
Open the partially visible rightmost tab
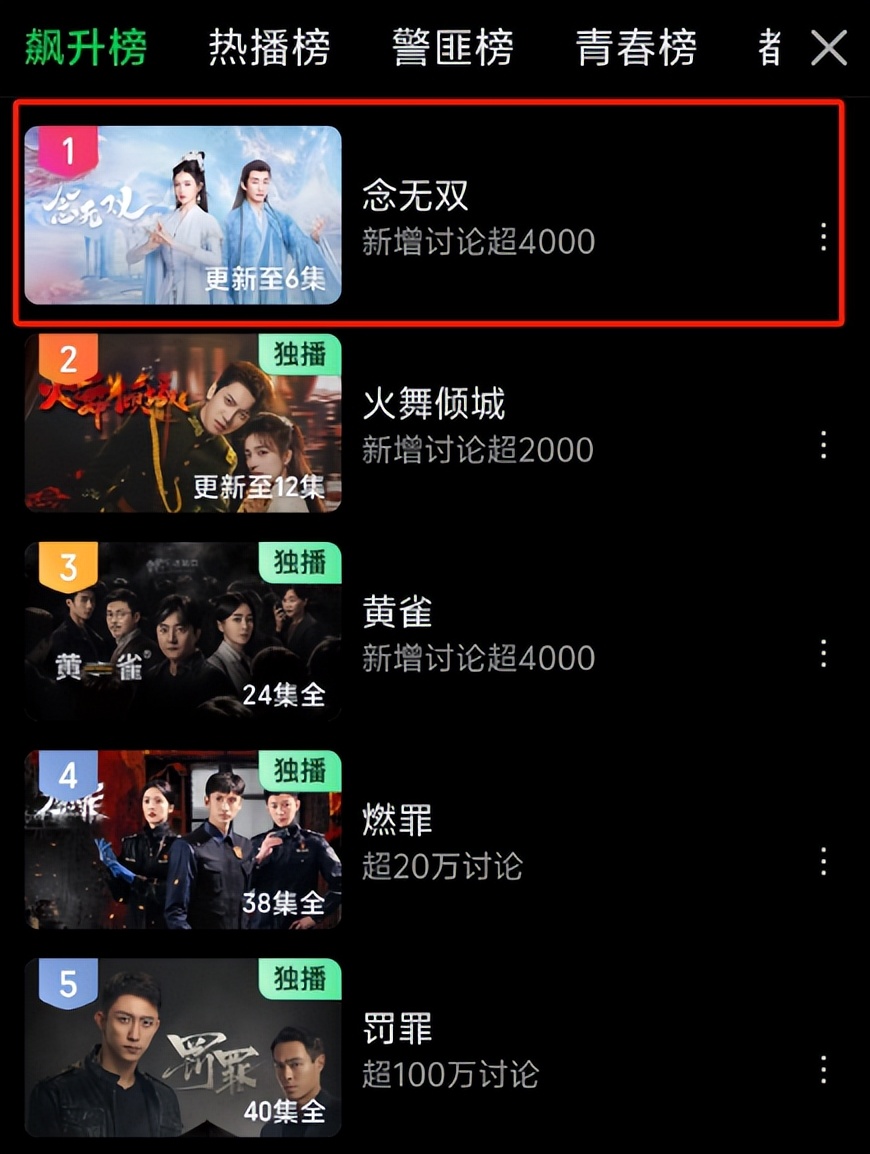(768, 47)
